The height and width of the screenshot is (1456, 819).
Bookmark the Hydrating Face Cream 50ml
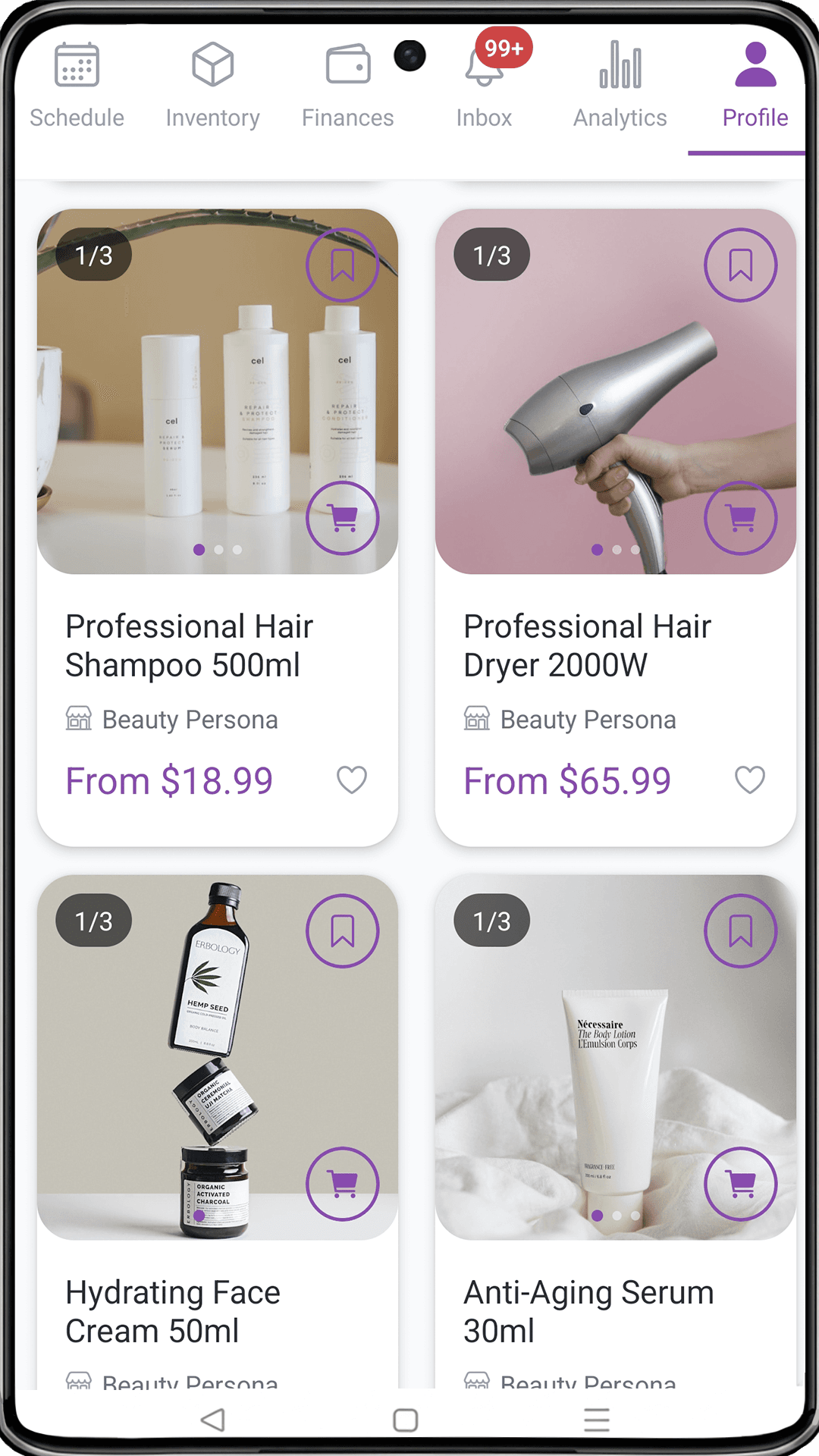(x=343, y=931)
